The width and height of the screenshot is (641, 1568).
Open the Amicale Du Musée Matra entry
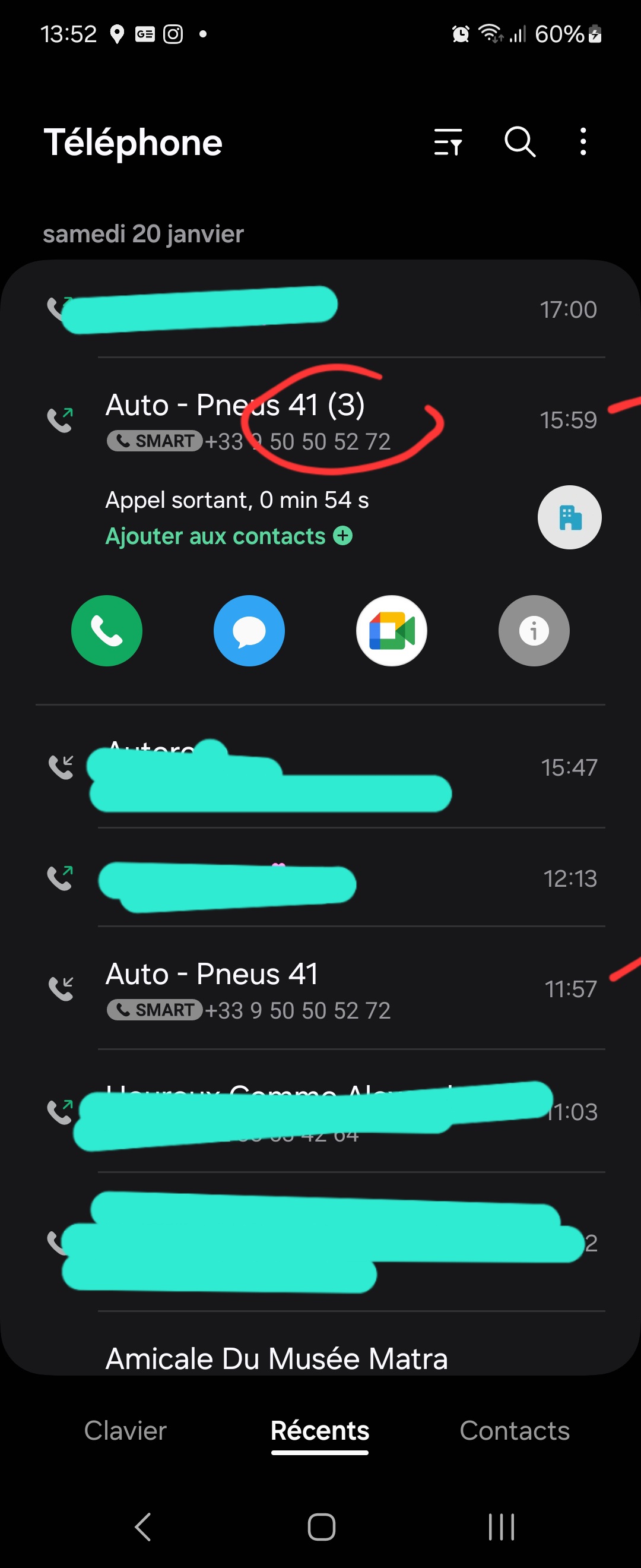tap(277, 1359)
